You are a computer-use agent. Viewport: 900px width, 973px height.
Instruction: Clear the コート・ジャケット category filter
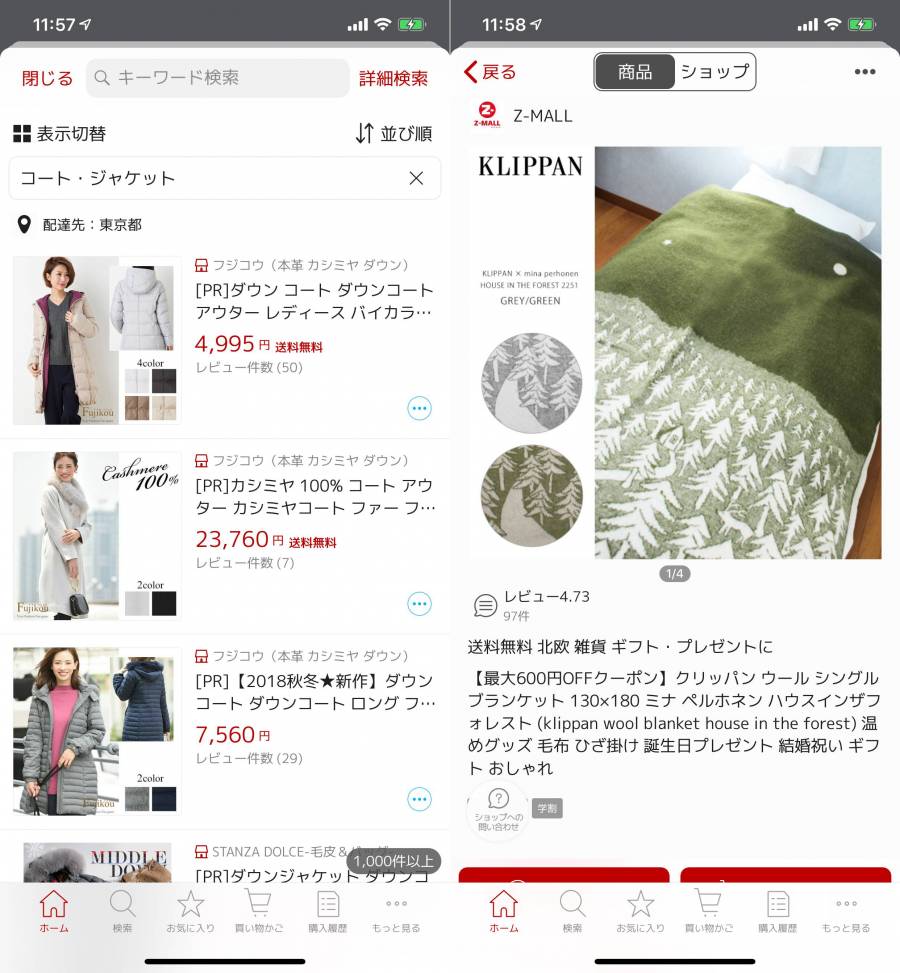point(416,178)
